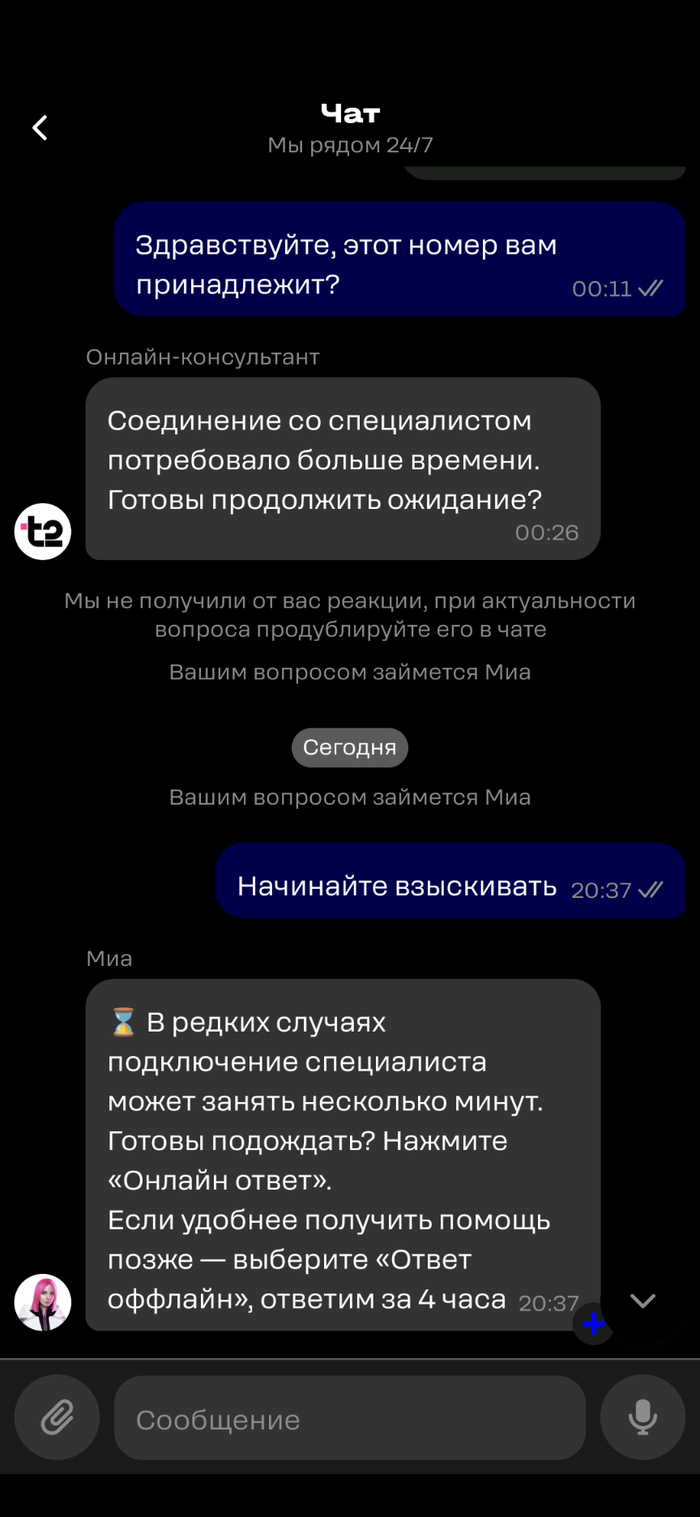Viewport: 700px width, 1517px height.
Task: Record a voice message with the microphone
Action: click(x=642, y=1417)
